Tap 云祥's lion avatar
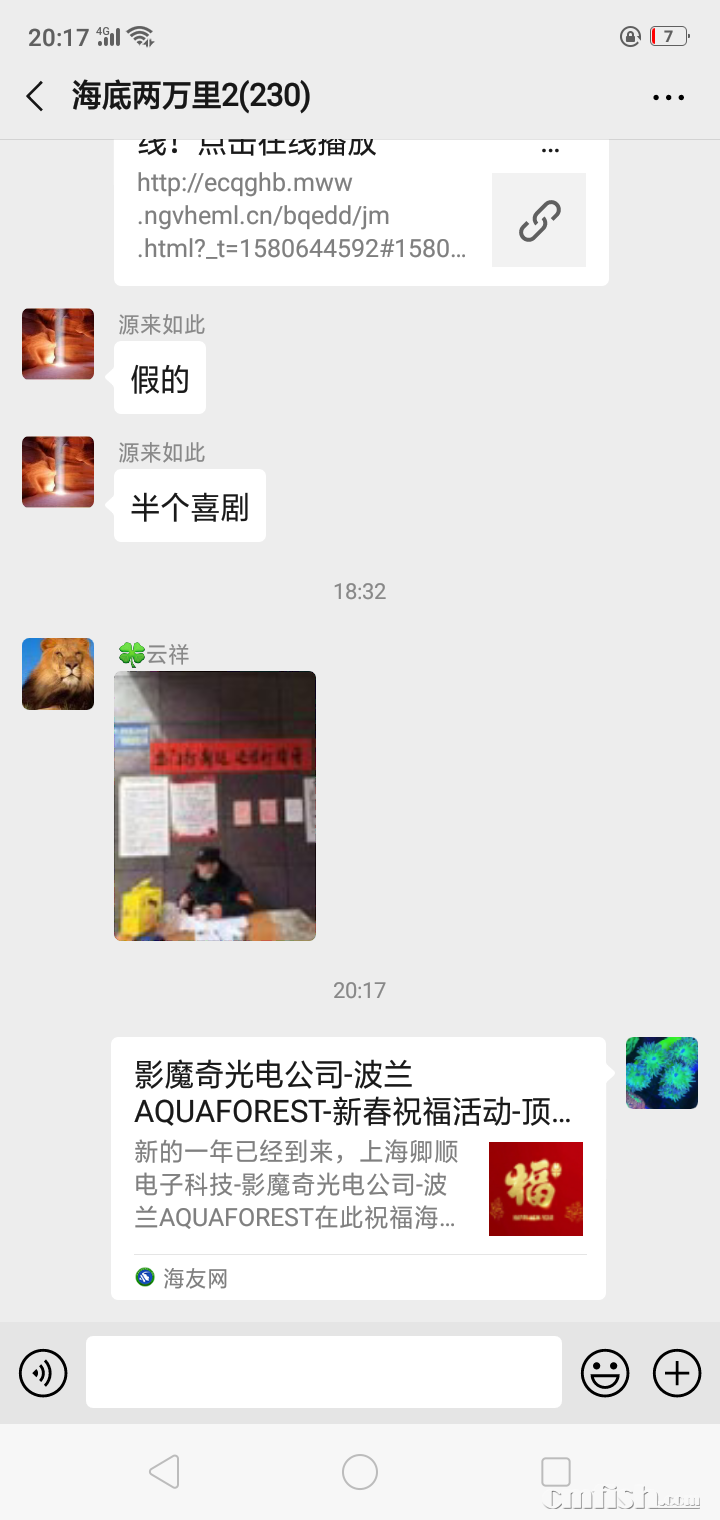This screenshot has height=1520, width=720. click(x=57, y=673)
